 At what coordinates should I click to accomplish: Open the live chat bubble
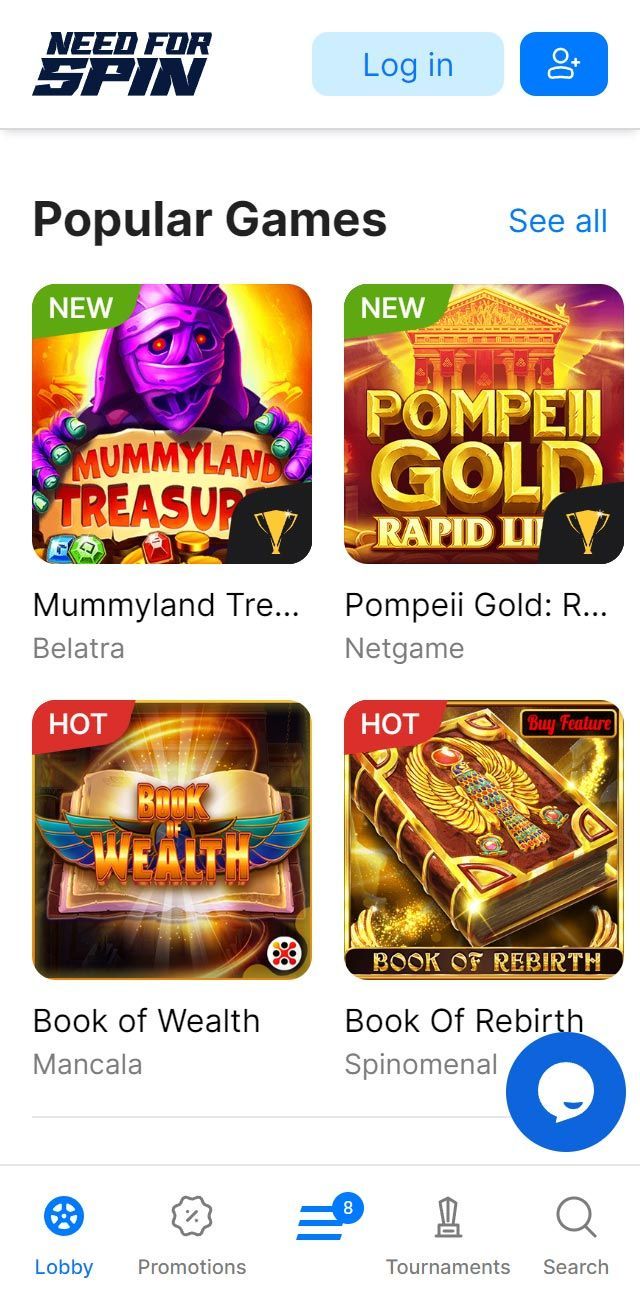[566, 1093]
